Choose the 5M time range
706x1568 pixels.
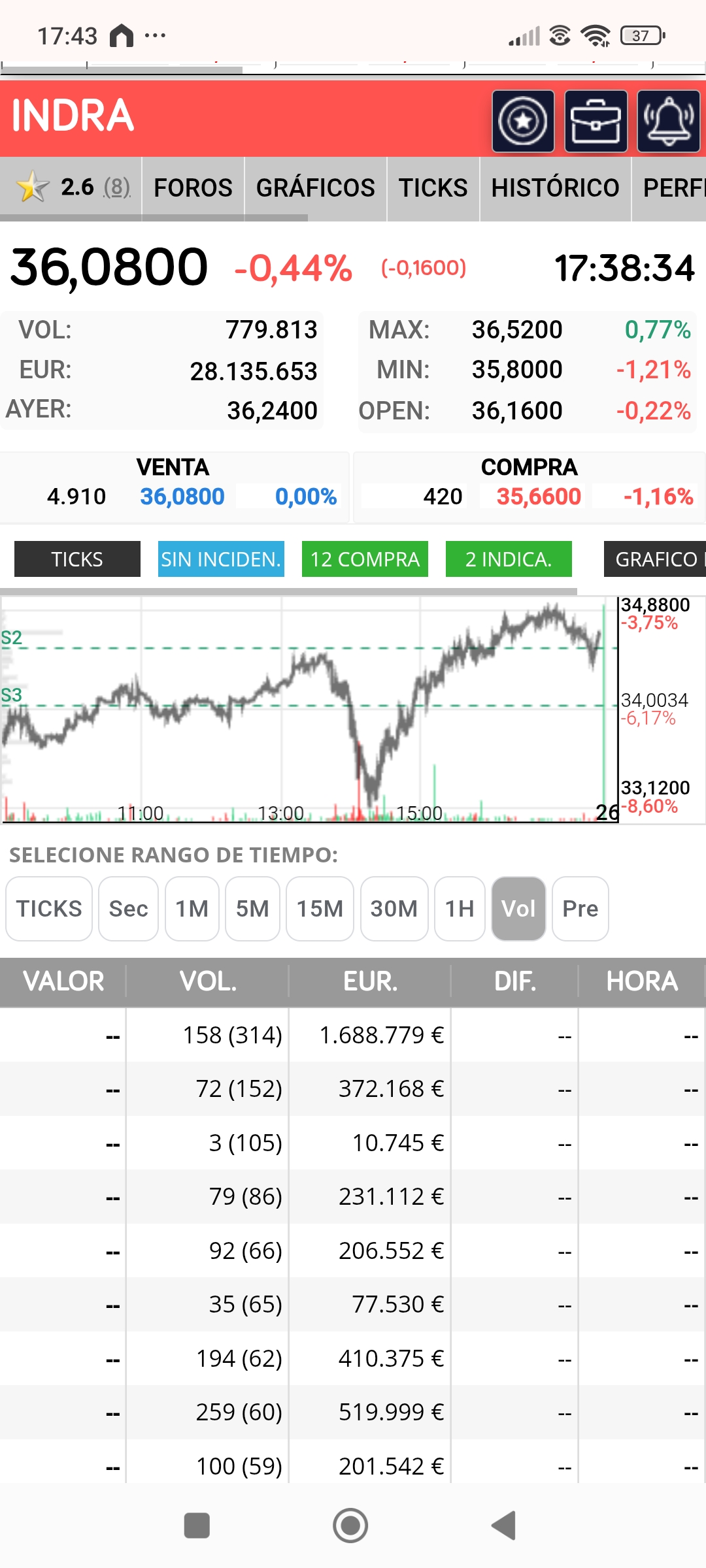252,909
